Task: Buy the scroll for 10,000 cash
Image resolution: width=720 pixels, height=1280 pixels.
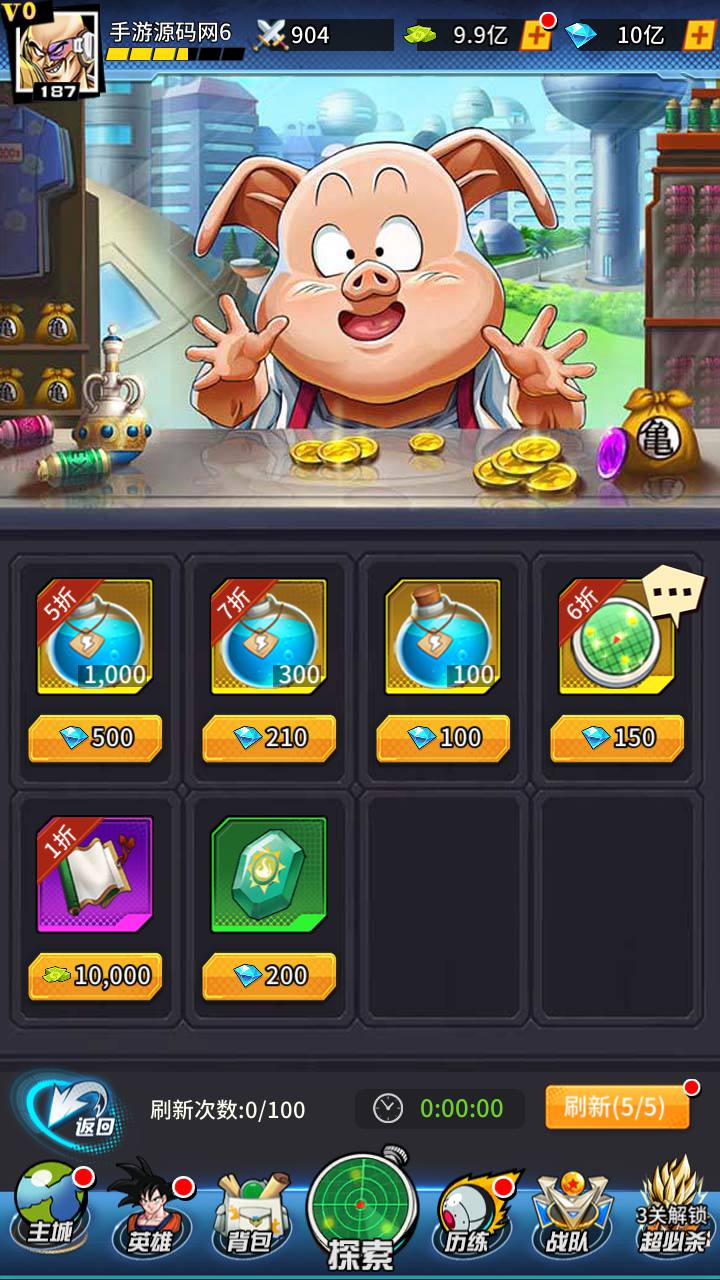Action: [95, 976]
